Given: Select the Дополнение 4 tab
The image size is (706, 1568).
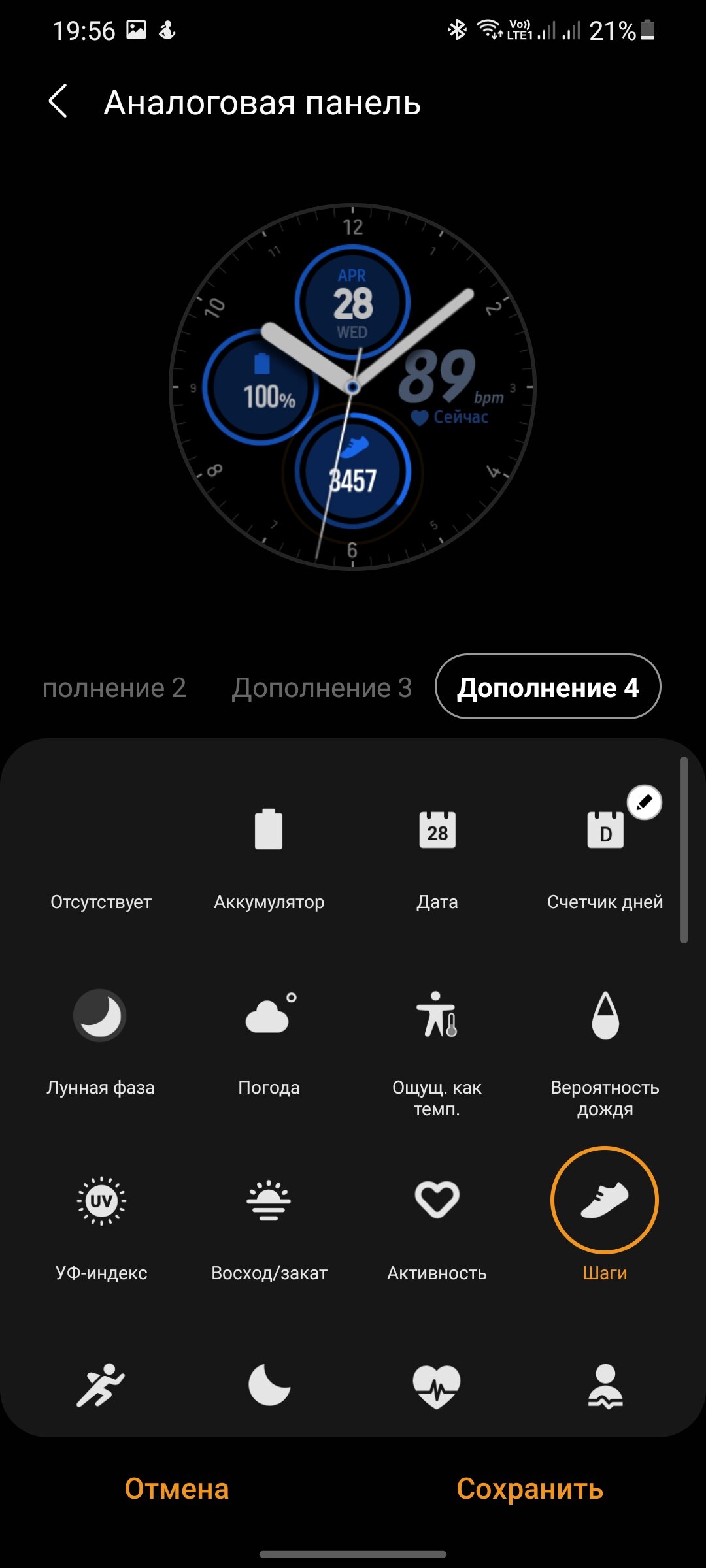Looking at the screenshot, I should pyautogui.click(x=548, y=687).
